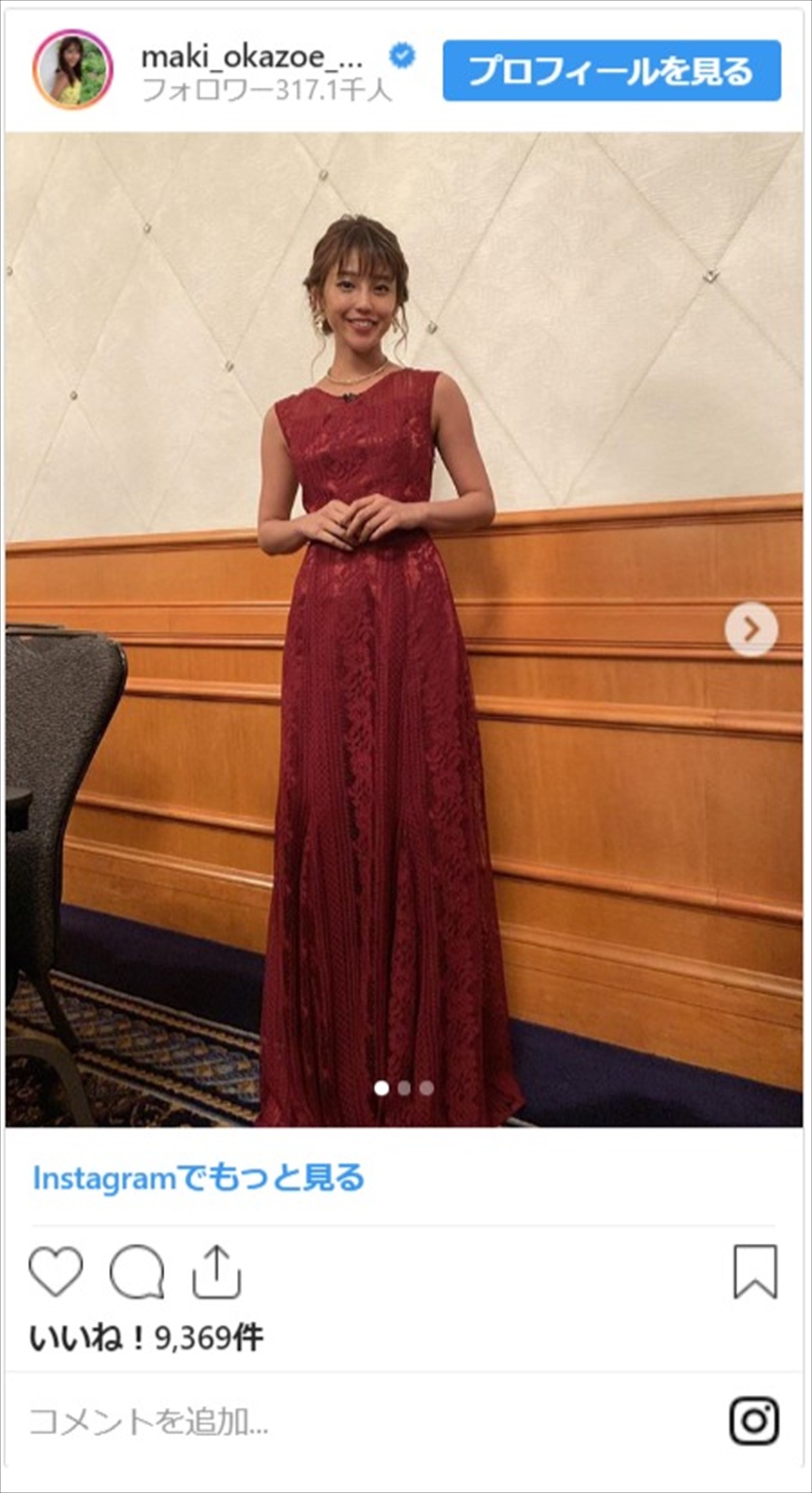
Task: Tap the プロフィールを見る button
Action: coord(611,71)
